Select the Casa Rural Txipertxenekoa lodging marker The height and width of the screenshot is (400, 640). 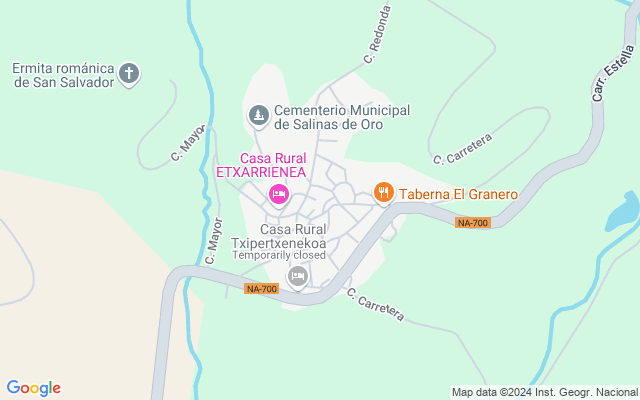297,275
